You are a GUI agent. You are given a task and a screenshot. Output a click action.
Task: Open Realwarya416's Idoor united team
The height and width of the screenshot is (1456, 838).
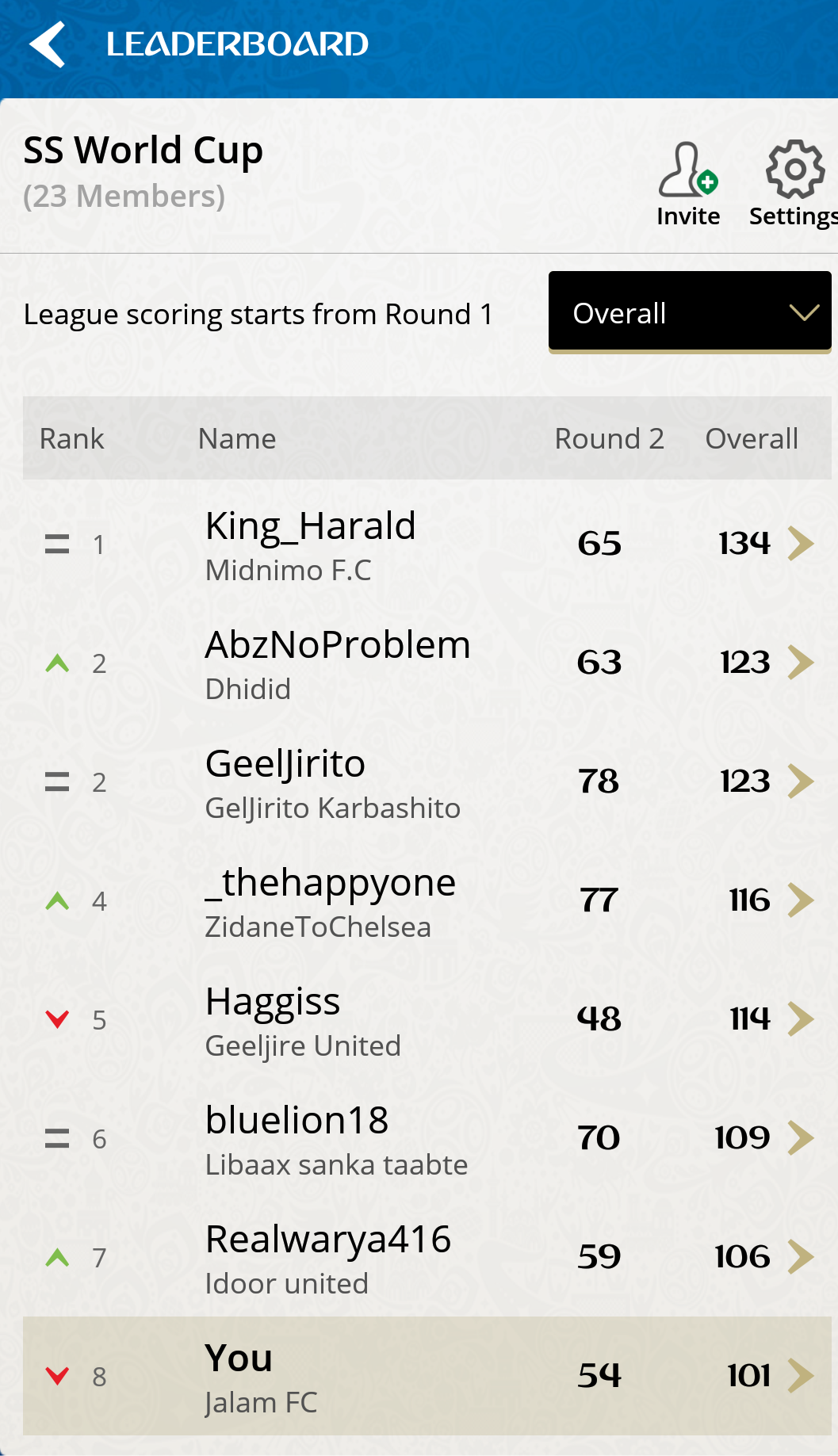[427, 1257]
